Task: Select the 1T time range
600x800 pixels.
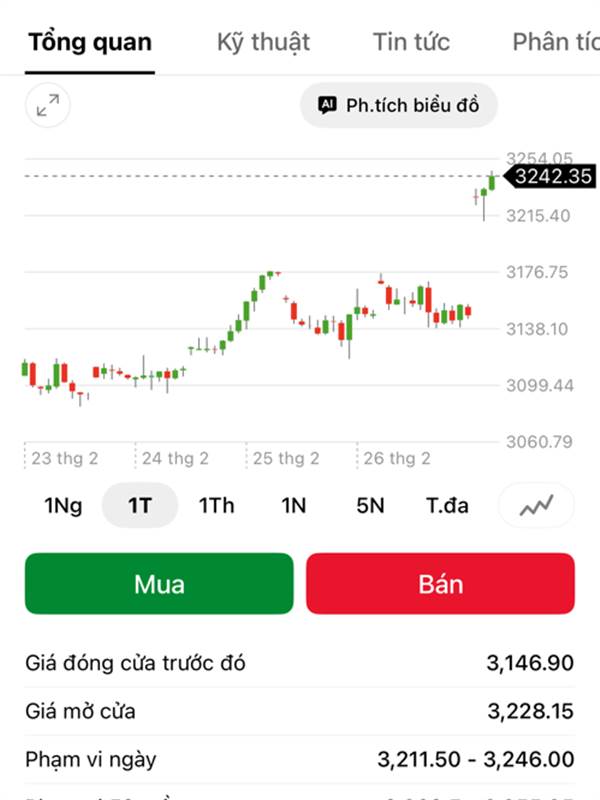Action: (x=140, y=505)
